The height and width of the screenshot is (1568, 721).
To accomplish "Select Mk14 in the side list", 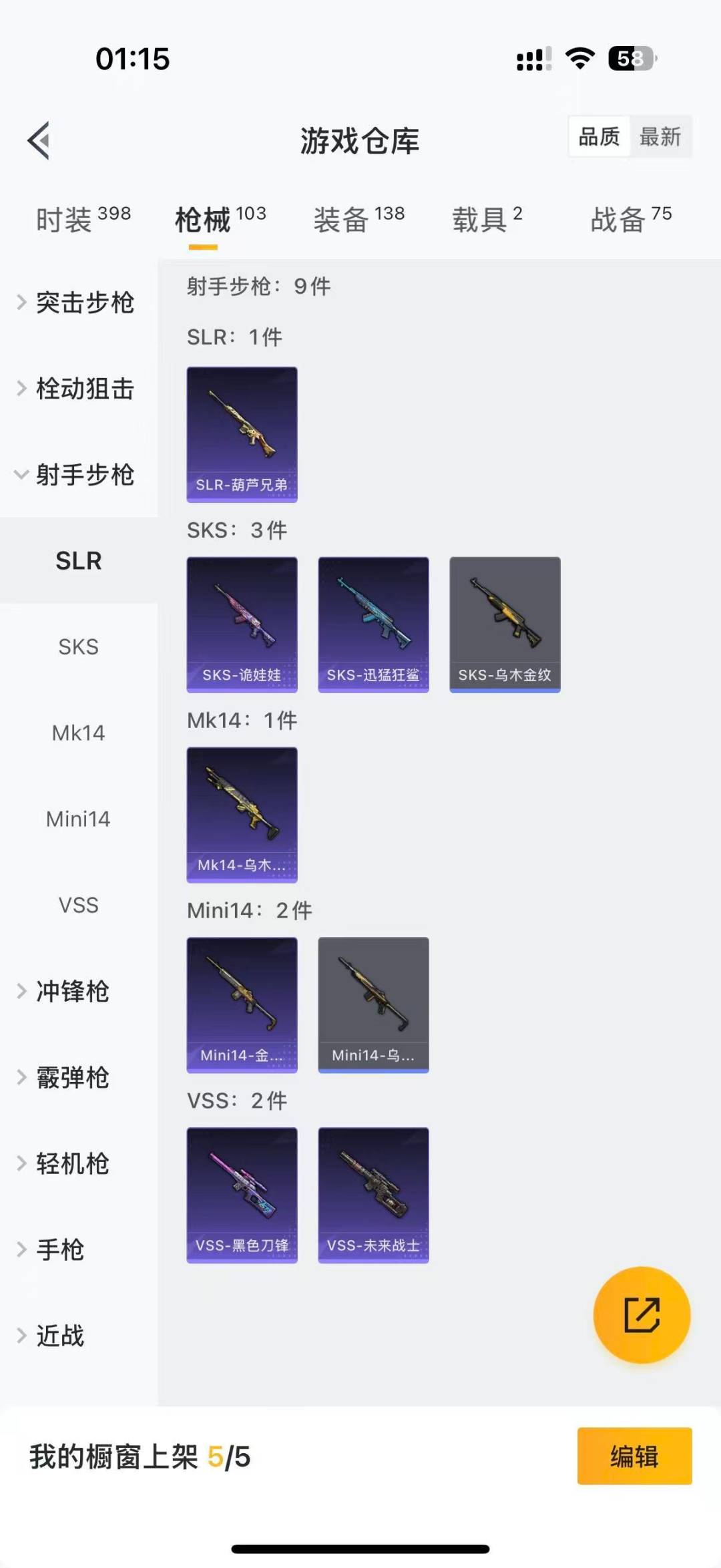I will click(78, 733).
